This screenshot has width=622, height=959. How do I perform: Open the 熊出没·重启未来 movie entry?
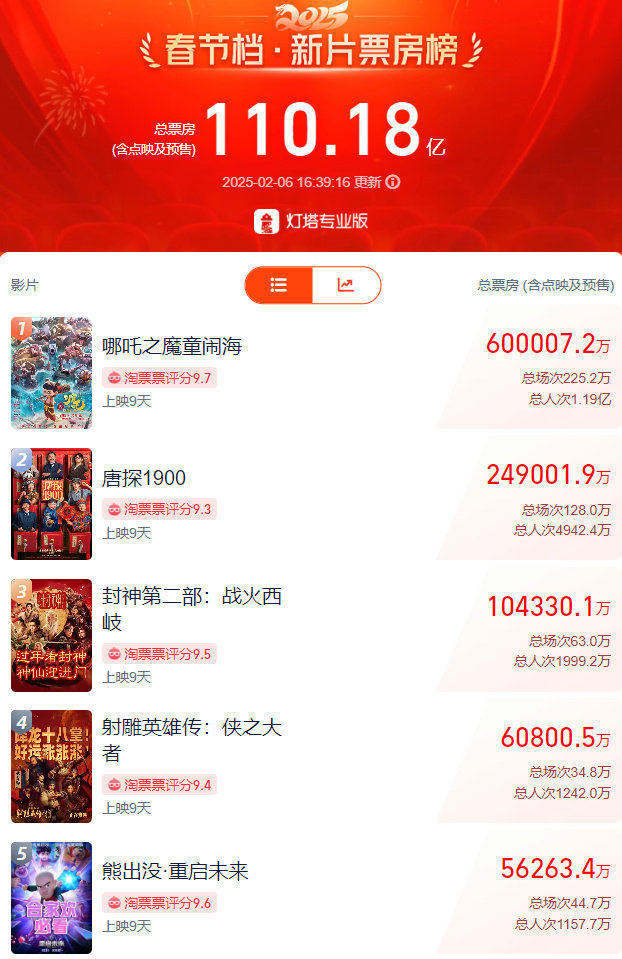175,871
